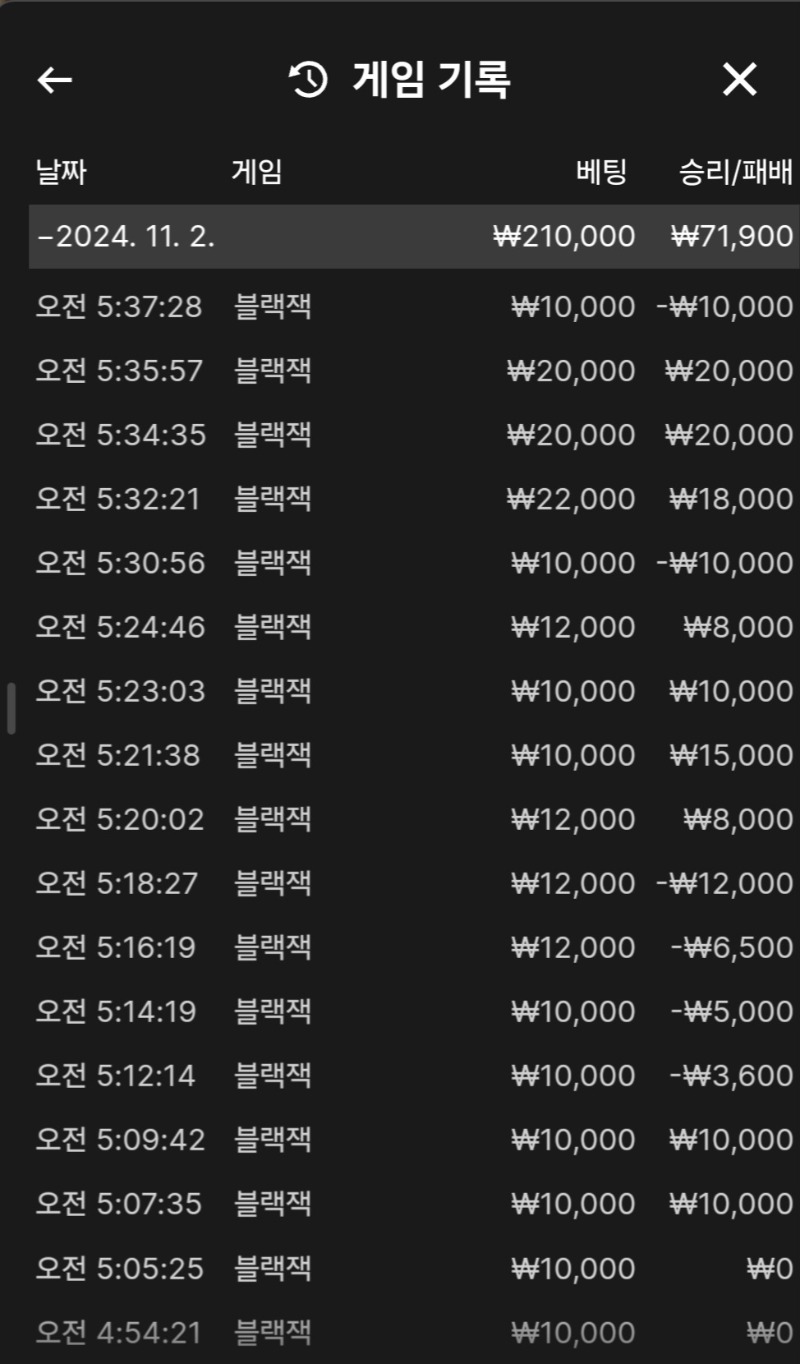Open the 오전 5:12:14 블랙잭 record
Image resolution: width=800 pixels, height=1364 pixels.
(414, 1075)
